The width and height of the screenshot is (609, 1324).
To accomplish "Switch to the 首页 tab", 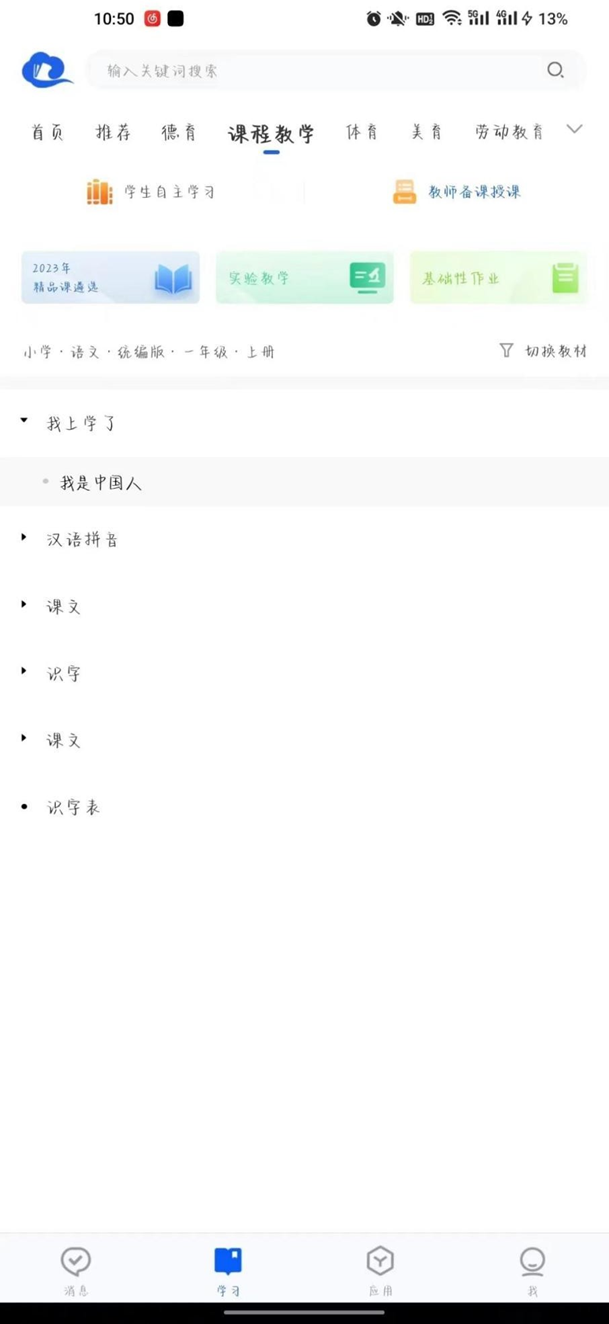I will point(47,132).
